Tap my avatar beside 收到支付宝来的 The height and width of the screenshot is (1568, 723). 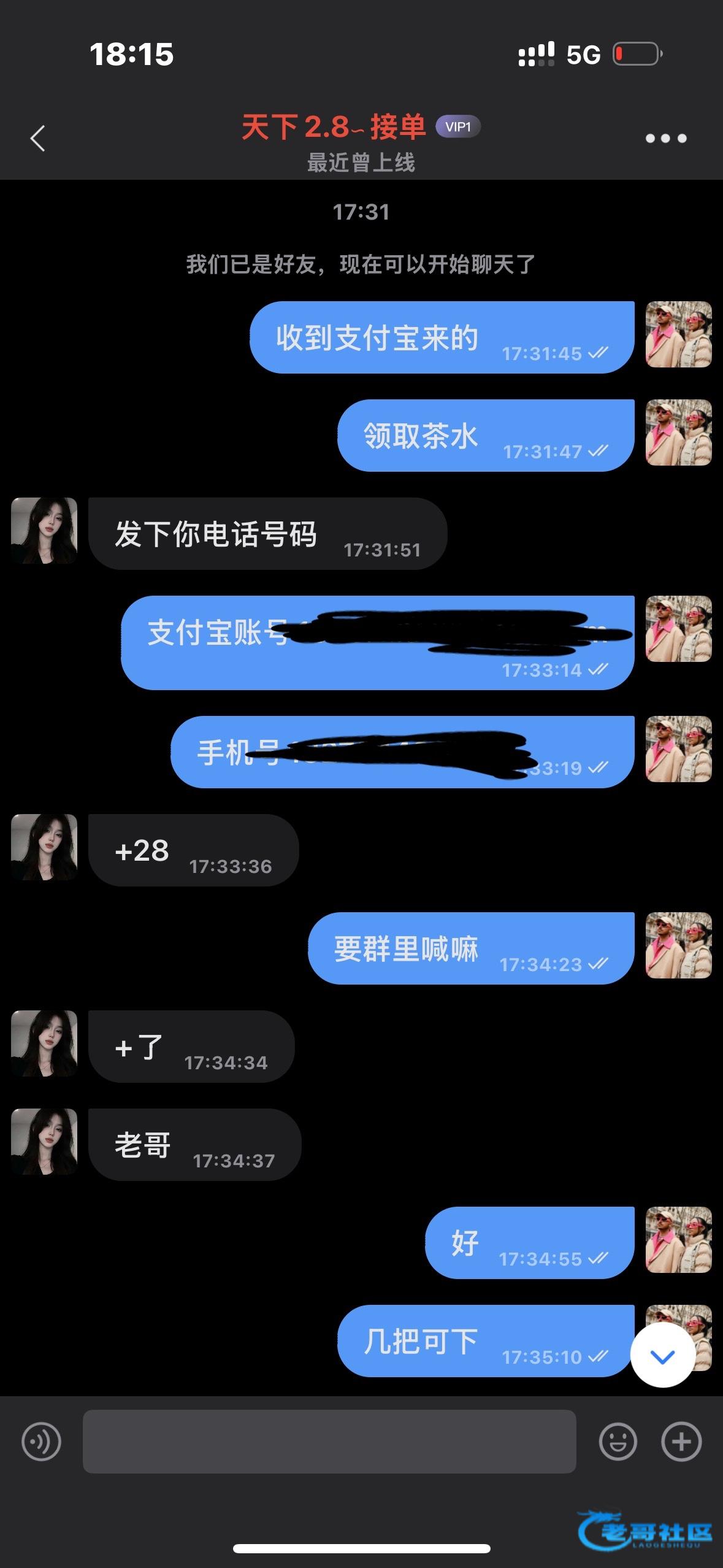click(678, 334)
